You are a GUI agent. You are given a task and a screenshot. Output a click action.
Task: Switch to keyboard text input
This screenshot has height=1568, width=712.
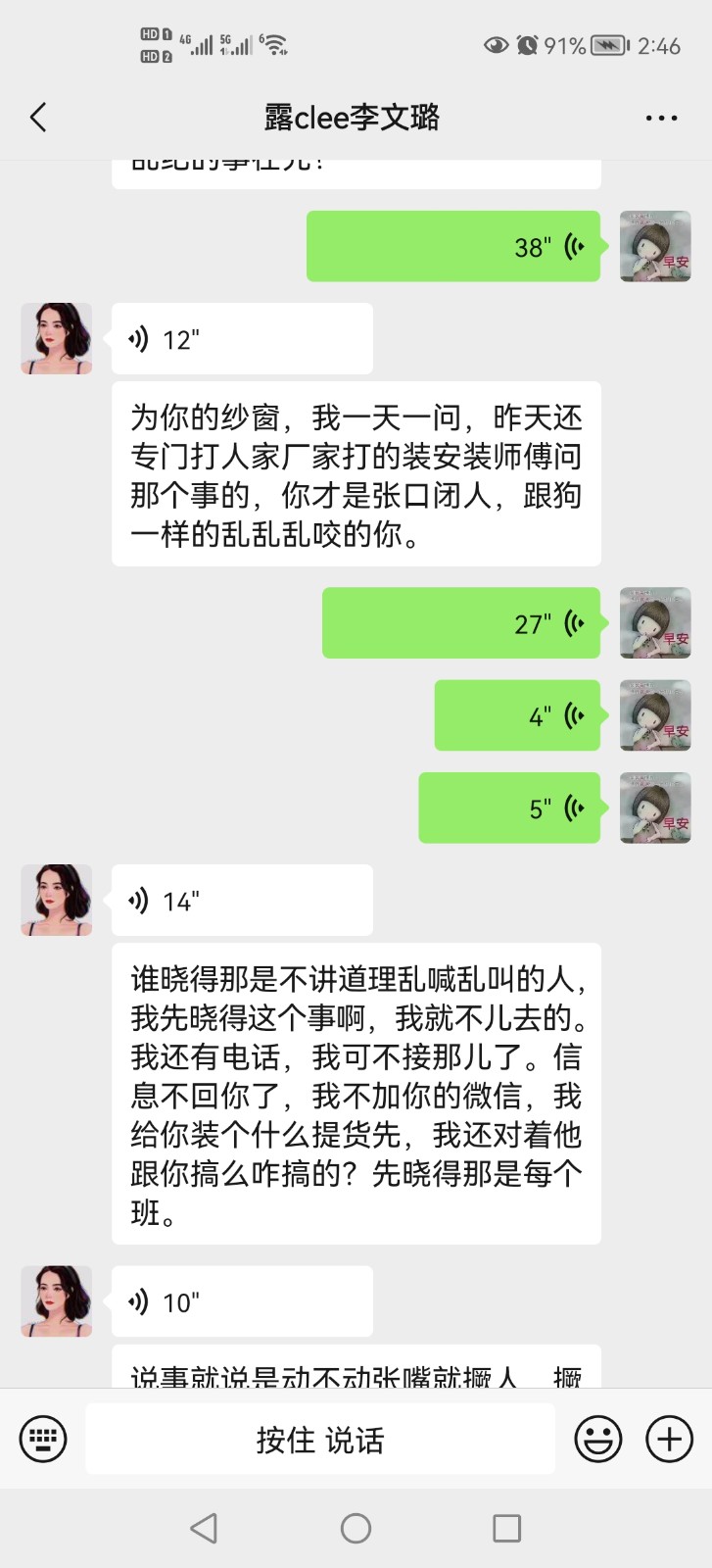coord(43,1439)
